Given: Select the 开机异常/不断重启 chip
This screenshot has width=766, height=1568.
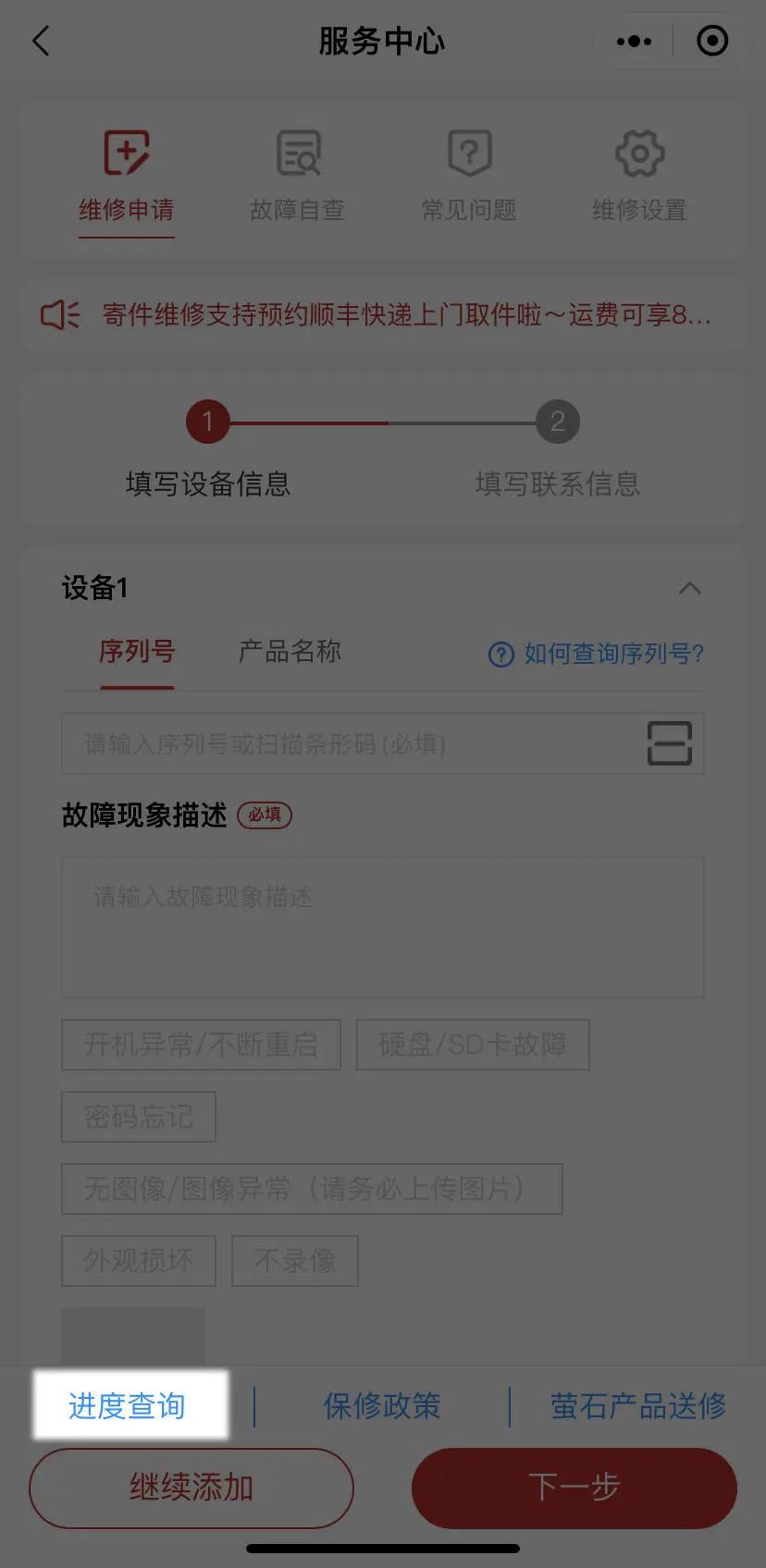Looking at the screenshot, I should [201, 1045].
